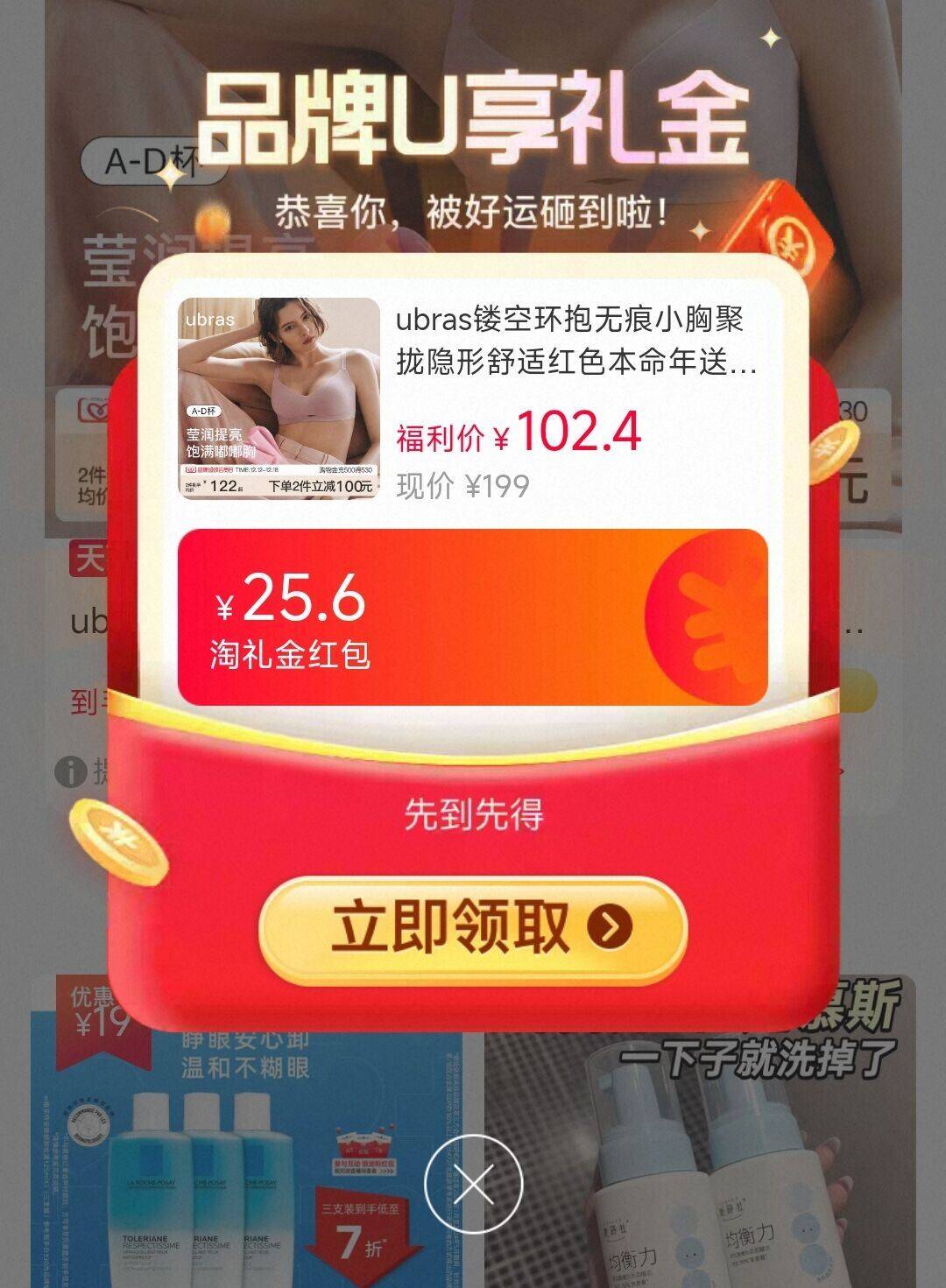Tap the 立即领取 claim button
The height and width of the screenshot is (1288, 946).
(473, 928)
